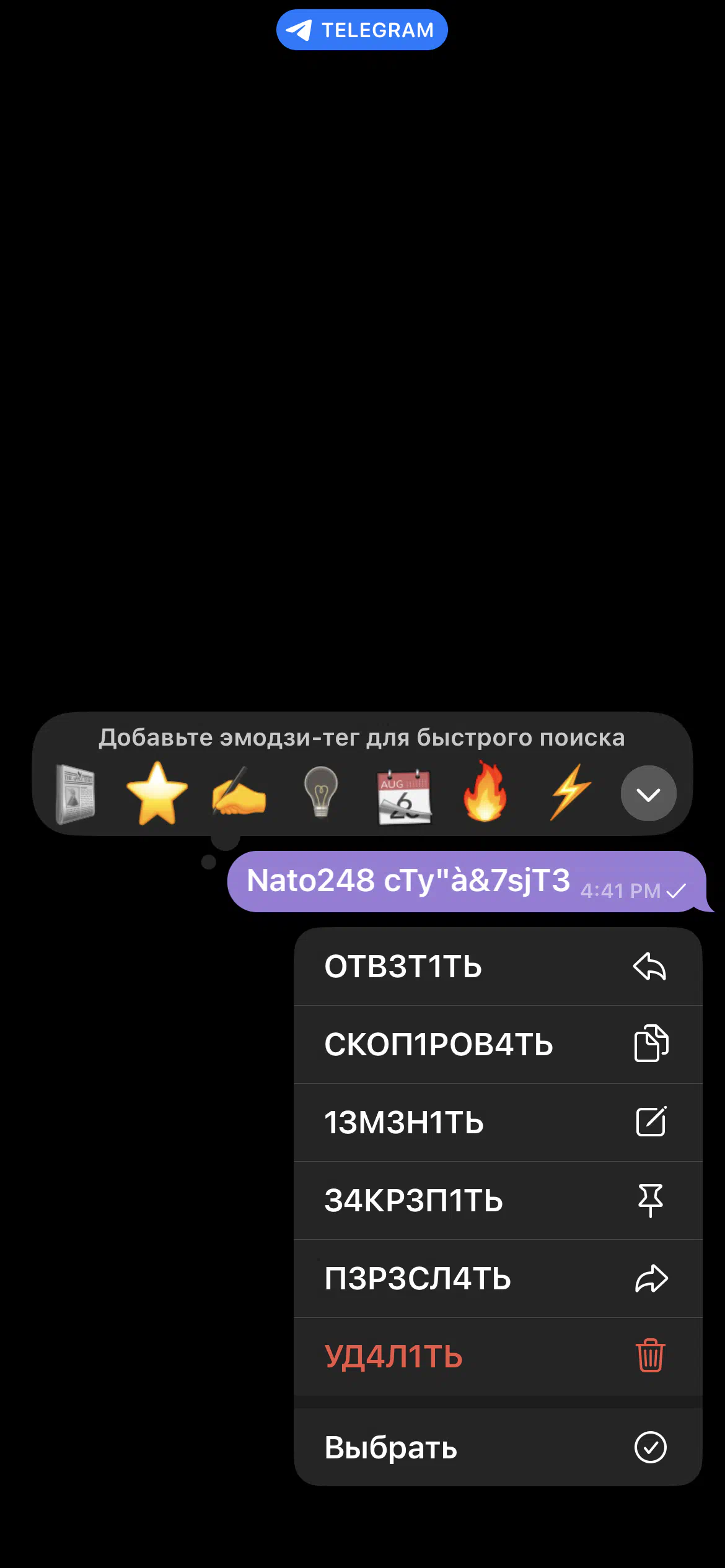Image resolution: width=725 pixels, height=1568 pixels.
Task: Choose Выбрать to select messages
Action: click(498, 1447)
